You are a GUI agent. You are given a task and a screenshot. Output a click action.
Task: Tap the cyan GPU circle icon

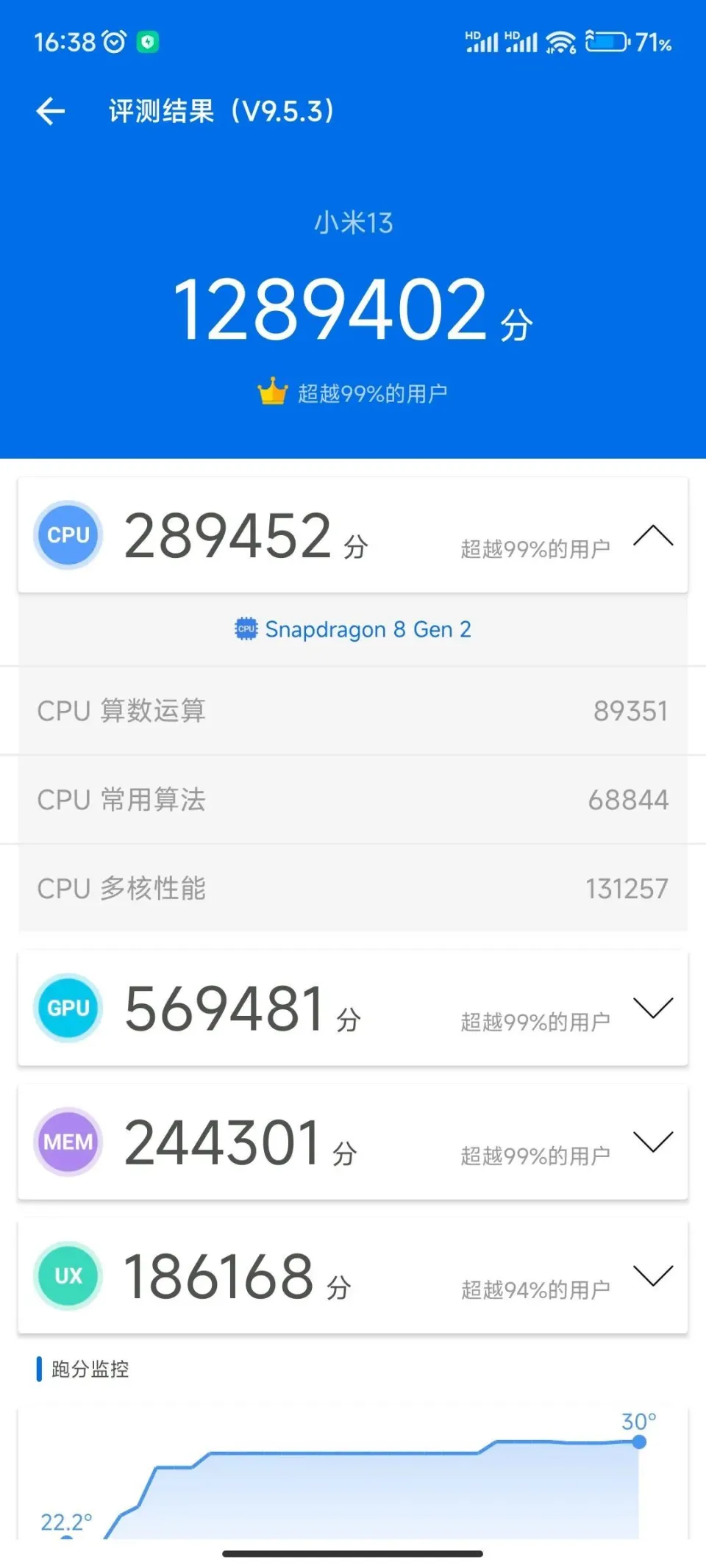(x=68, y=1009)
